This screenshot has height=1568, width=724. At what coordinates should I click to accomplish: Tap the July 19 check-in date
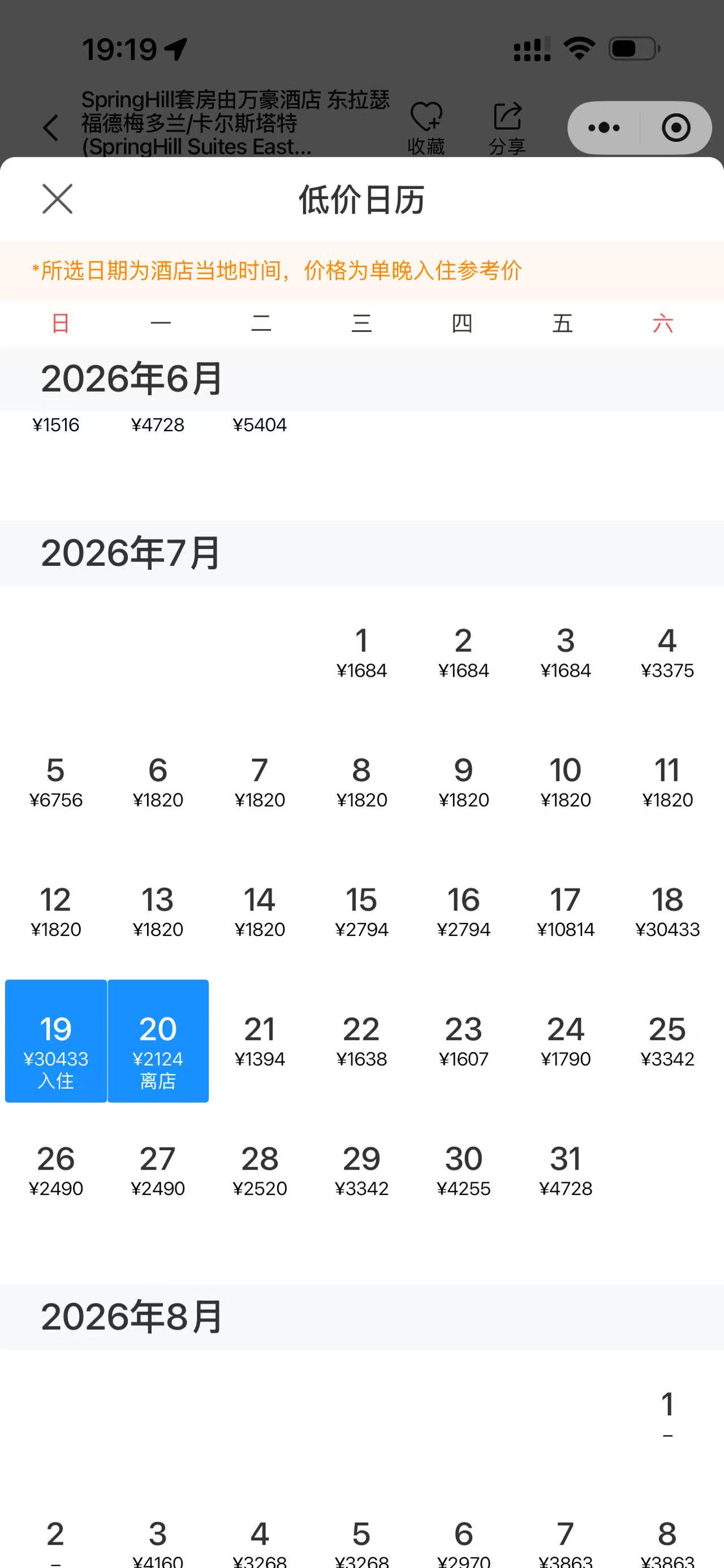pyautogui.click(x=56, y=1041)
